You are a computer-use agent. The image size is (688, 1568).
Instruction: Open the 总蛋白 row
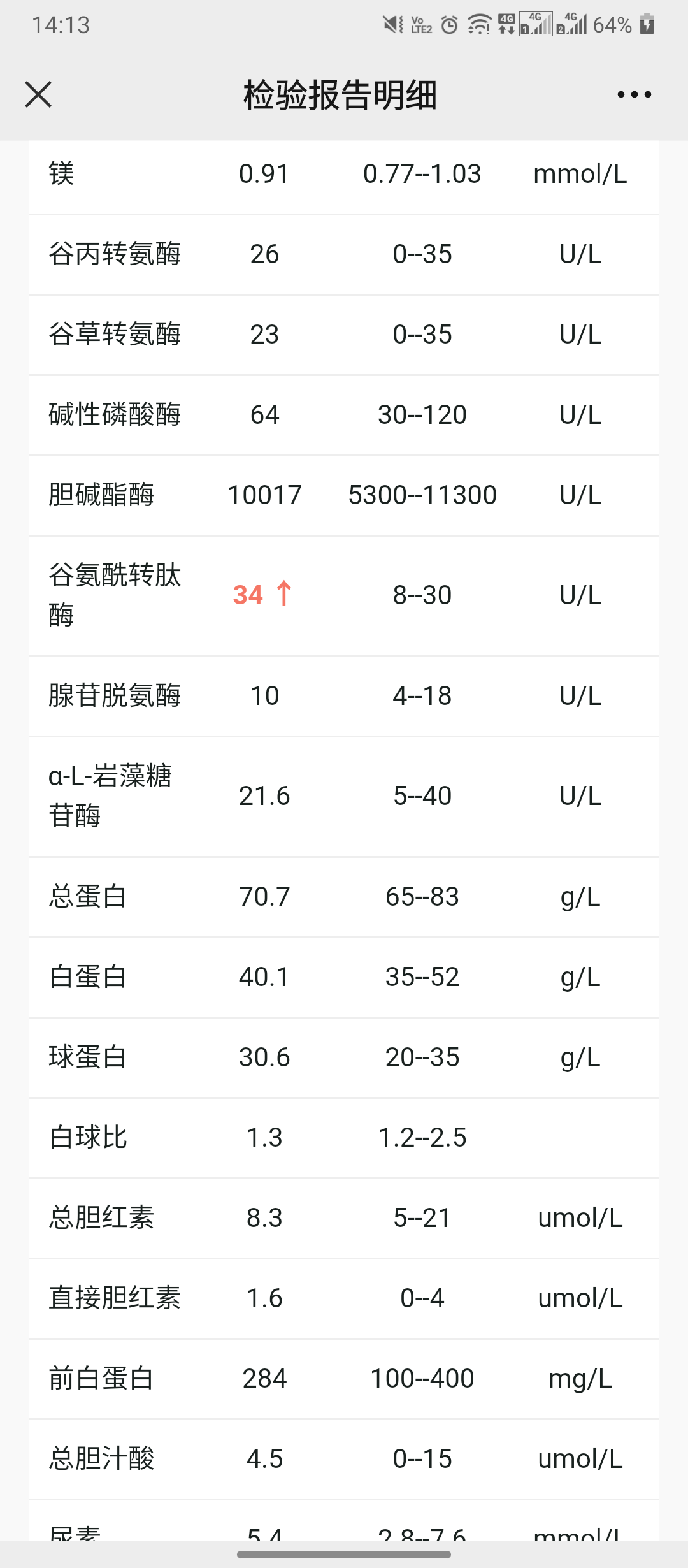click(344, 896)
